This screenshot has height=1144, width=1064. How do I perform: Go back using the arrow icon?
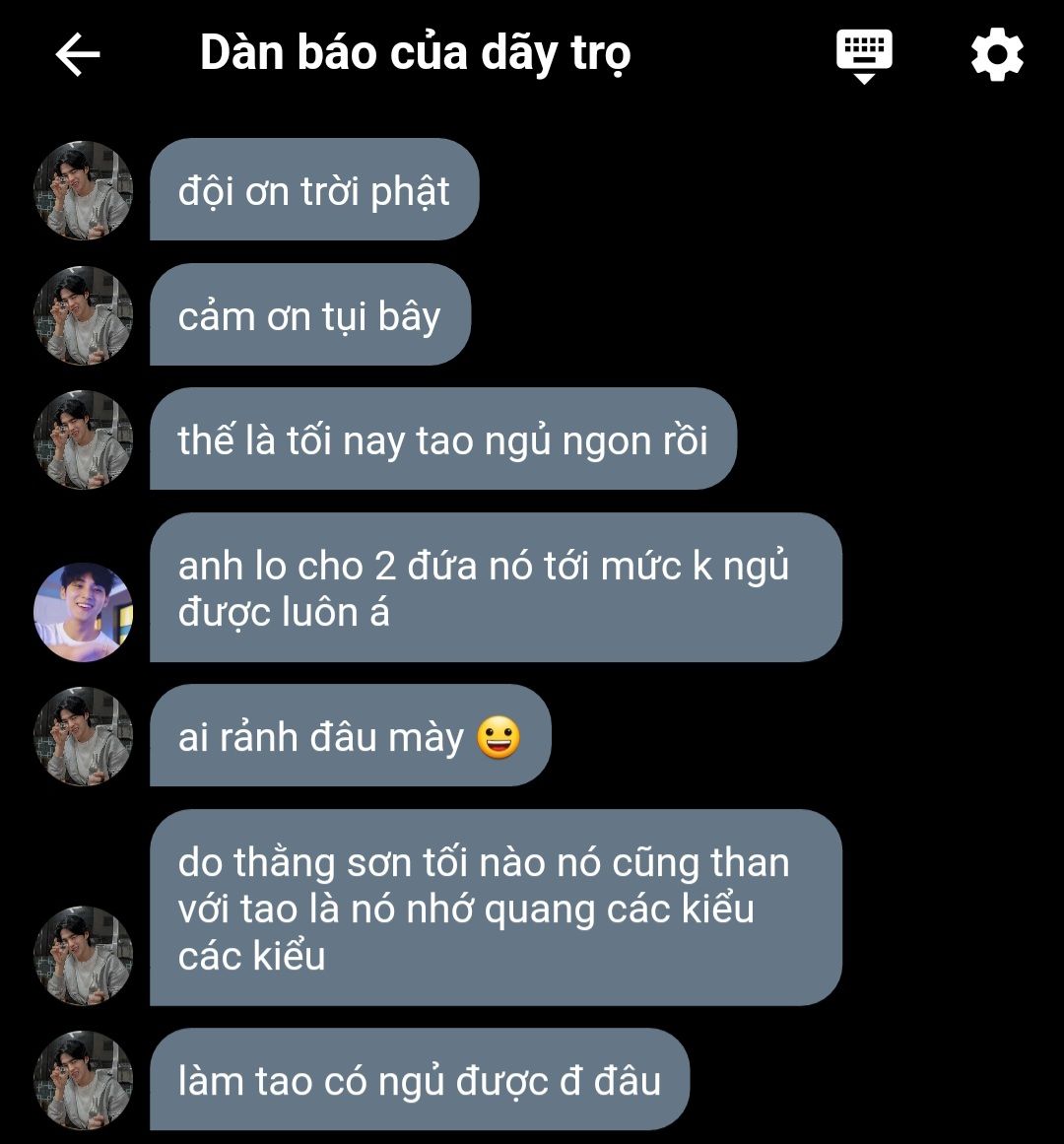click(x=78, y=55)
